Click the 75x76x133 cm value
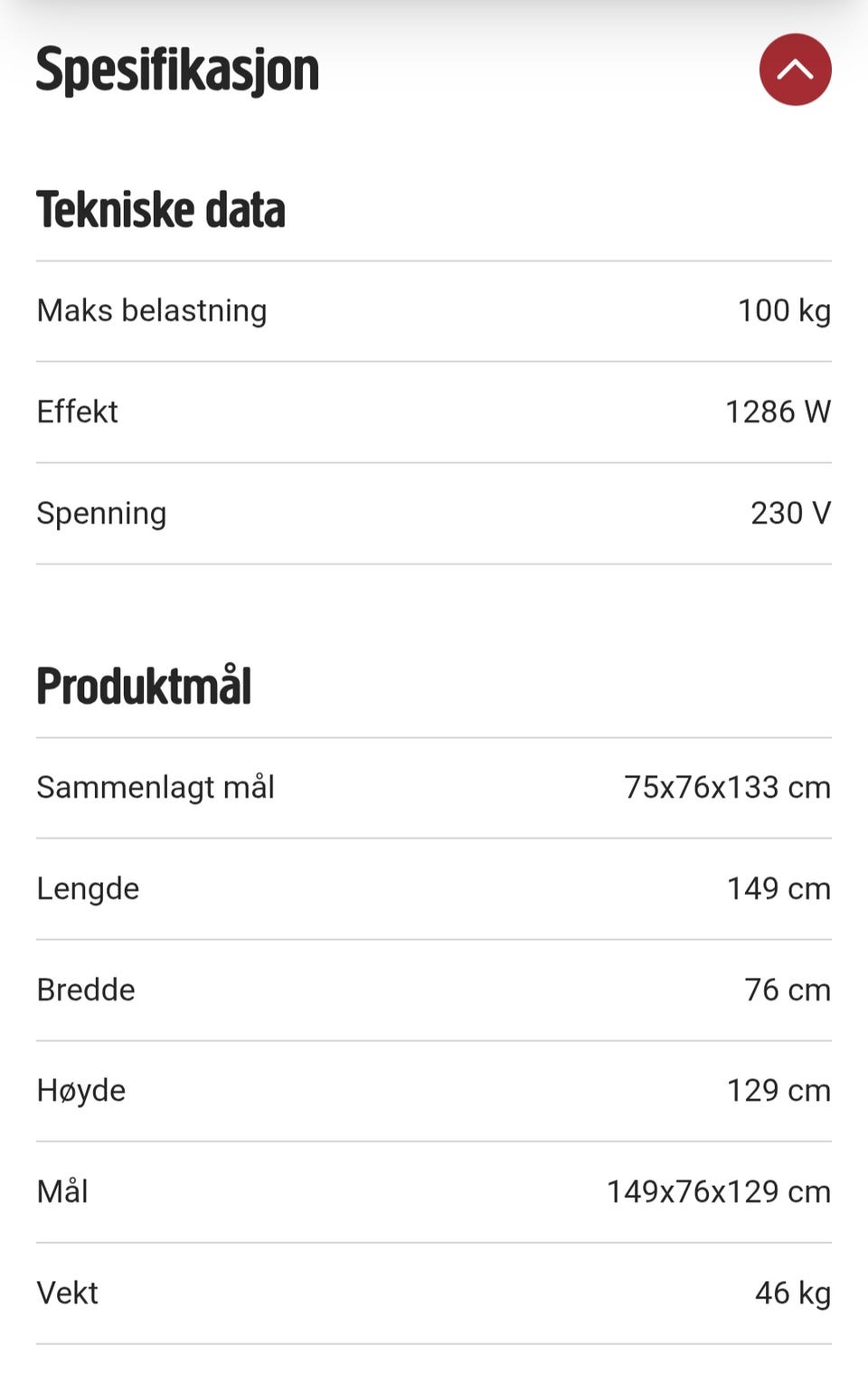The height and width of the screenshot is (1394, 868). pyautogui.click(x=728, y=788)
